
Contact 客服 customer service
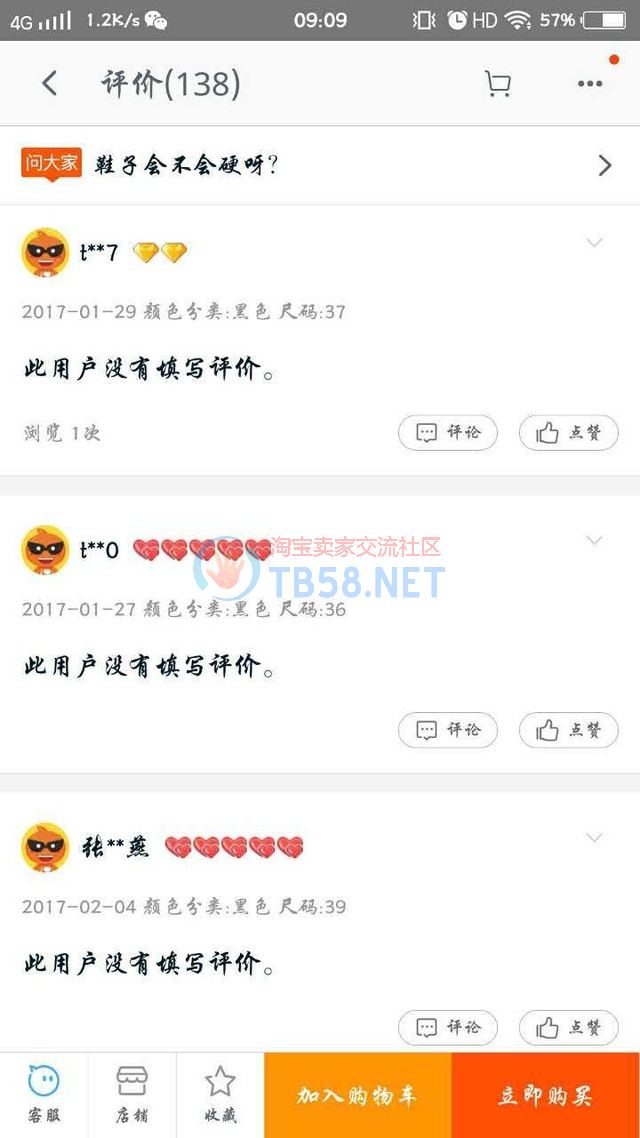coord(43,1095)
